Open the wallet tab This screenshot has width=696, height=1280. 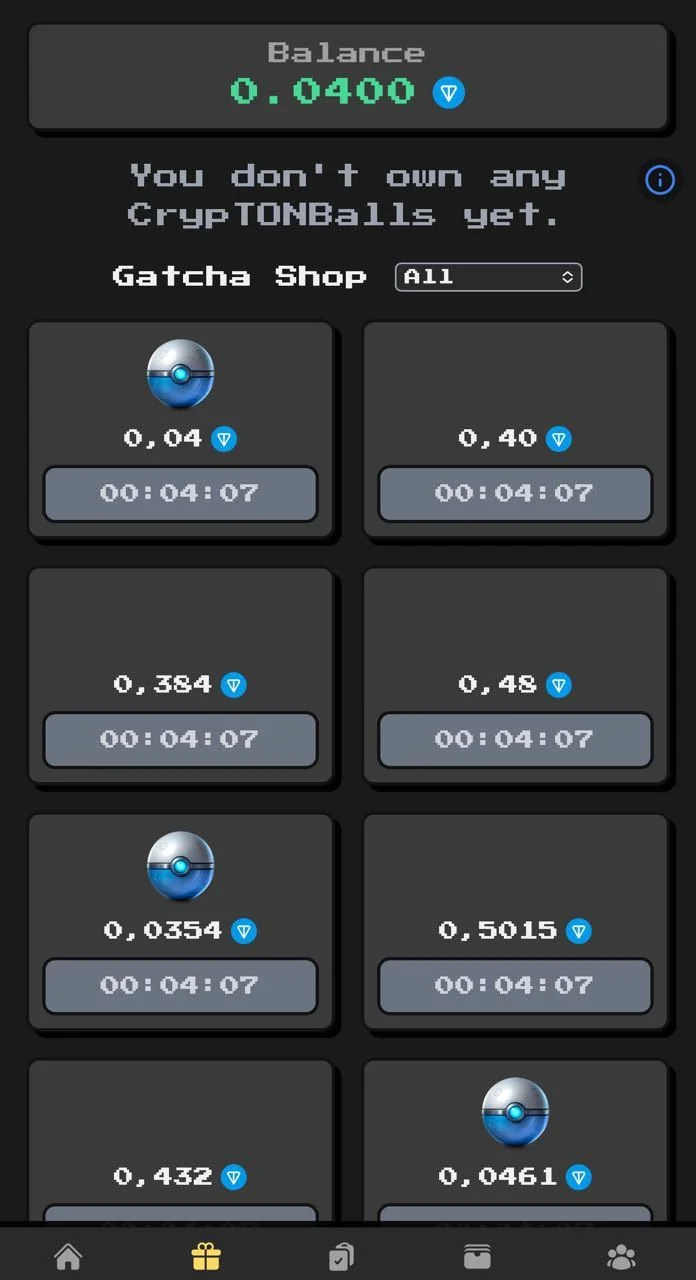tap(477, 1256)
